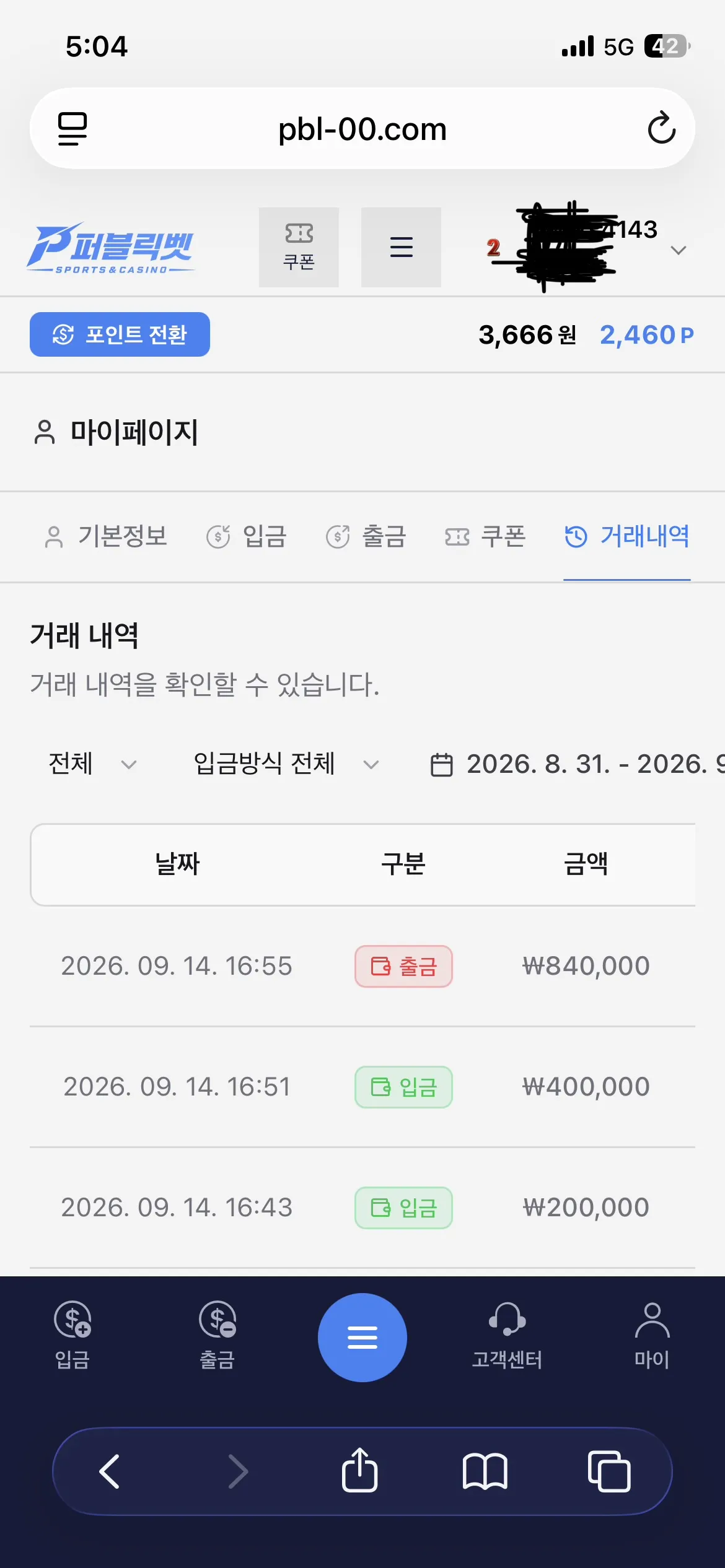Select the 거래내역 tab
This screenshot has height=1568, width=725.
(x=627, y=536)
